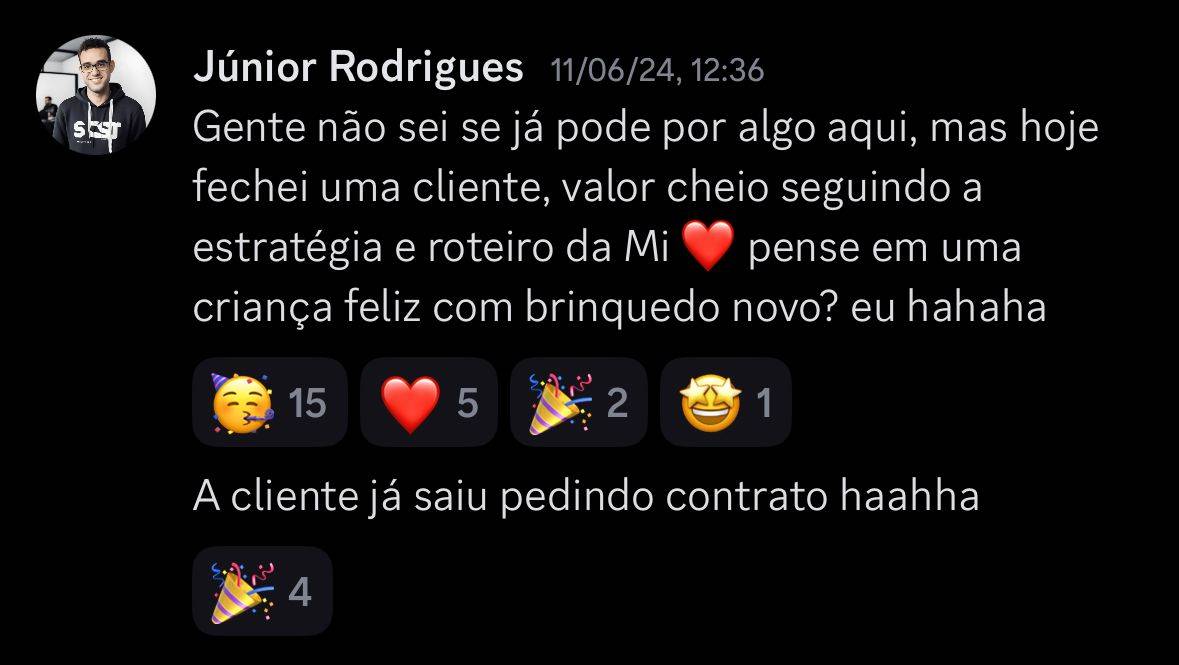
Task: Add to the partying face reaction with 15
Action: (269, 402)
